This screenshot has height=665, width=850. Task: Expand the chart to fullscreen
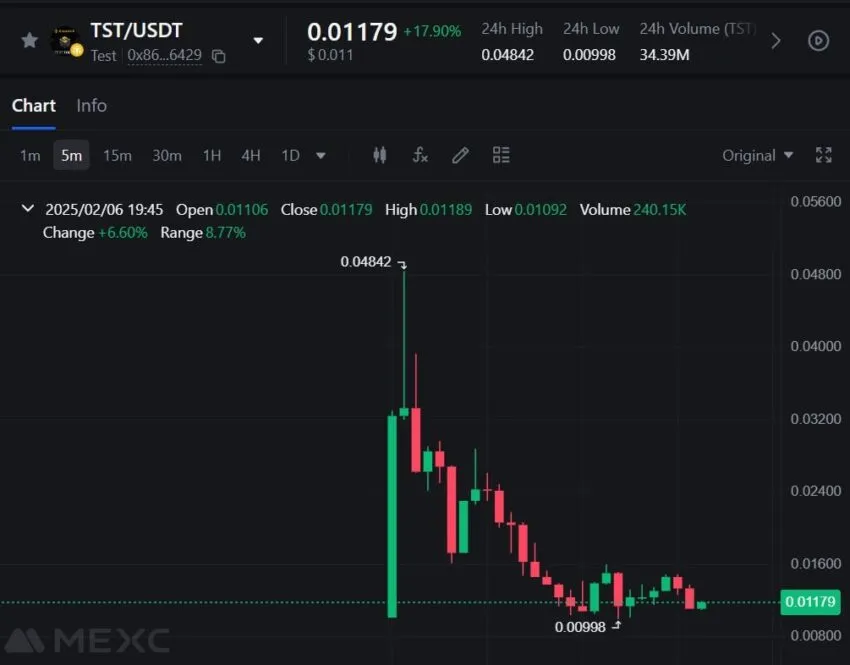click(823, 155)
